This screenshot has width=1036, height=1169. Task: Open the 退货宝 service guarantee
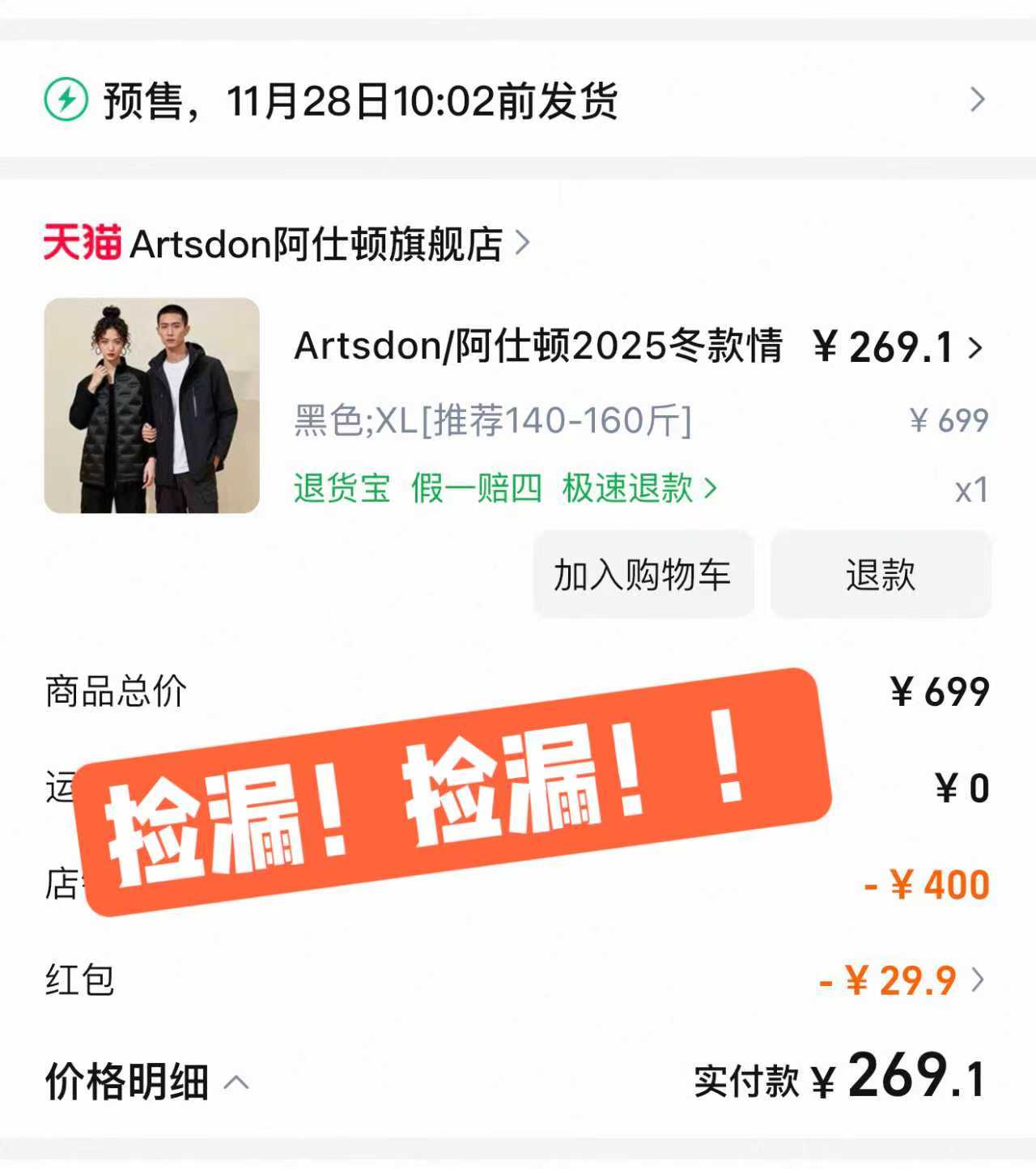[341, 491]
